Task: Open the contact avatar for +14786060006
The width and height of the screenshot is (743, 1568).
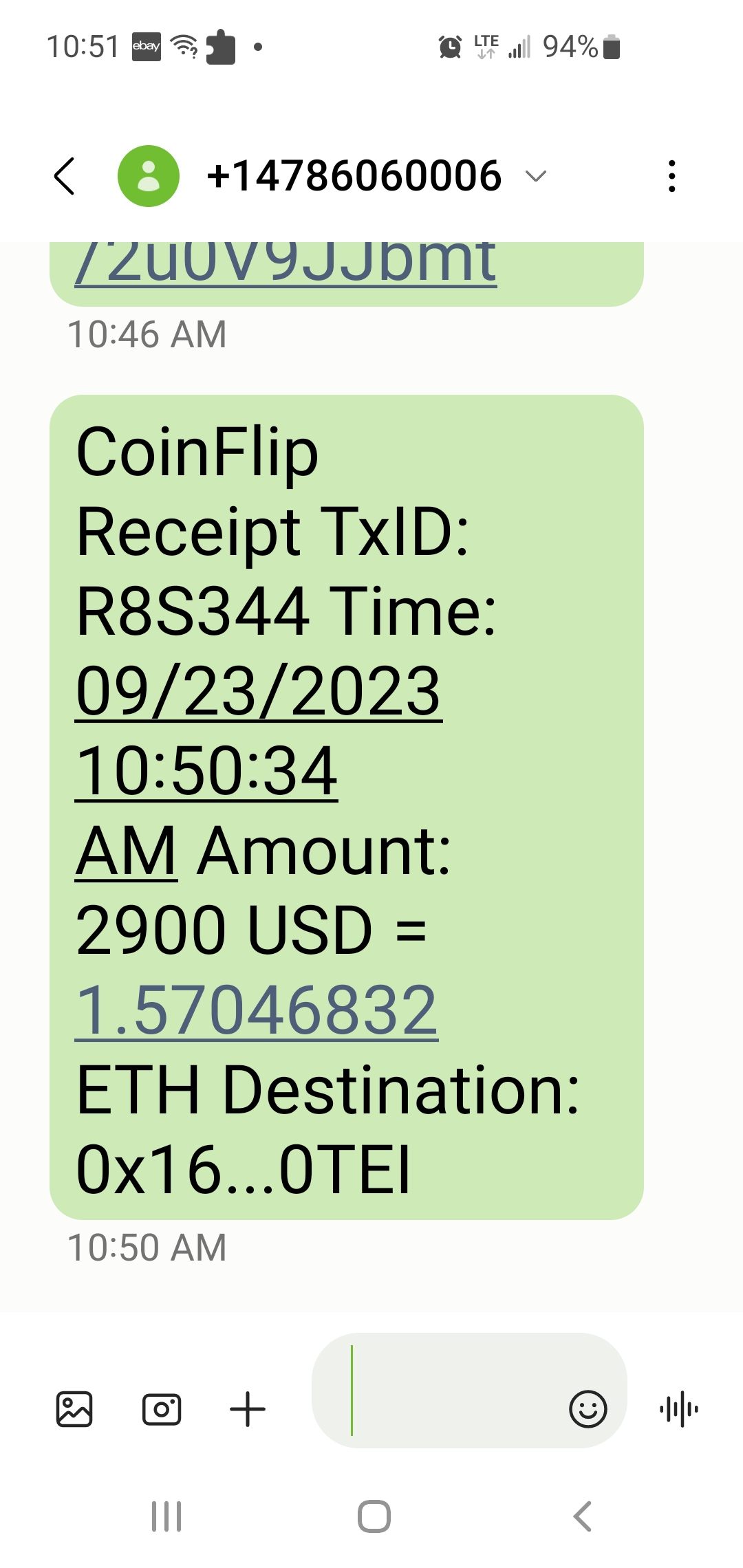Action: coord(149,176)
